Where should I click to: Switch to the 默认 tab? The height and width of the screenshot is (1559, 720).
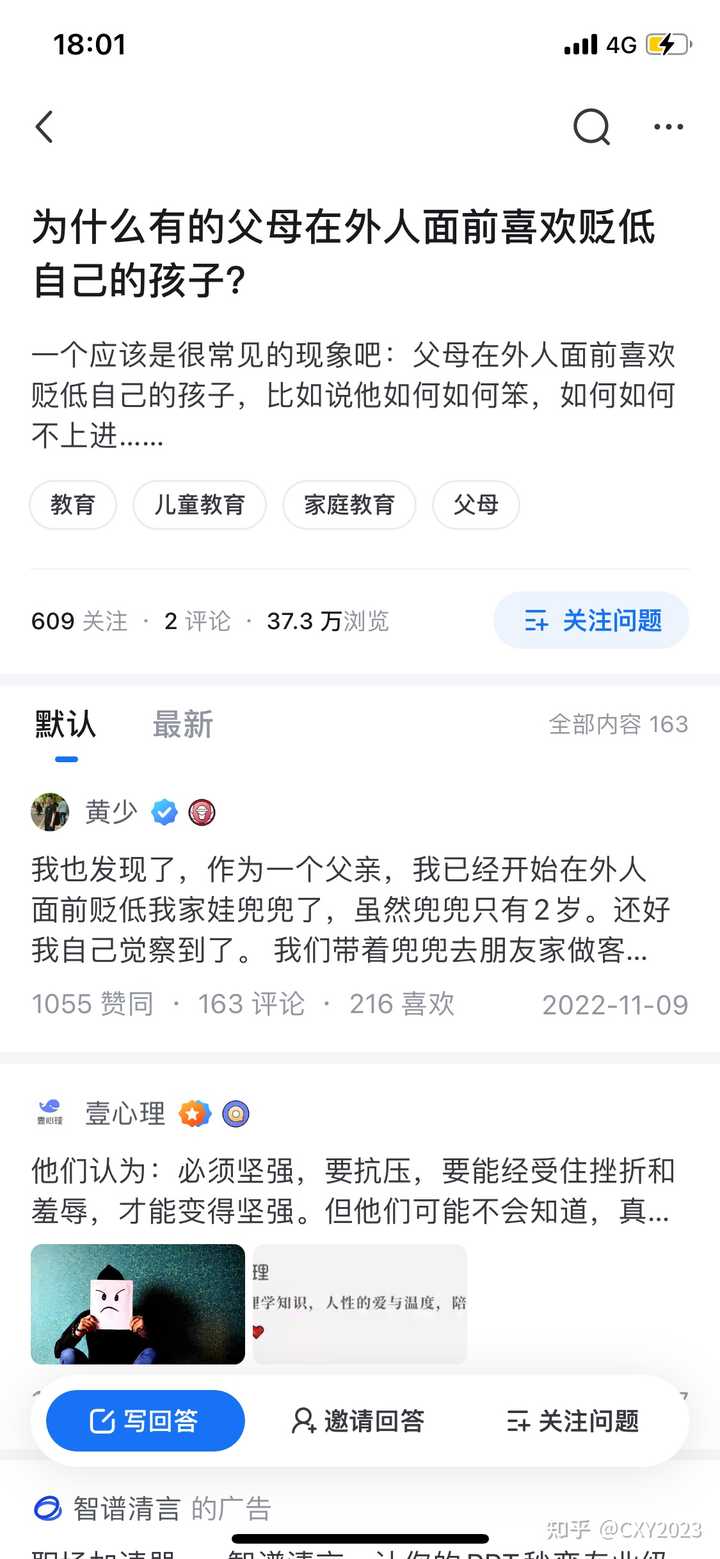point(66,724)
